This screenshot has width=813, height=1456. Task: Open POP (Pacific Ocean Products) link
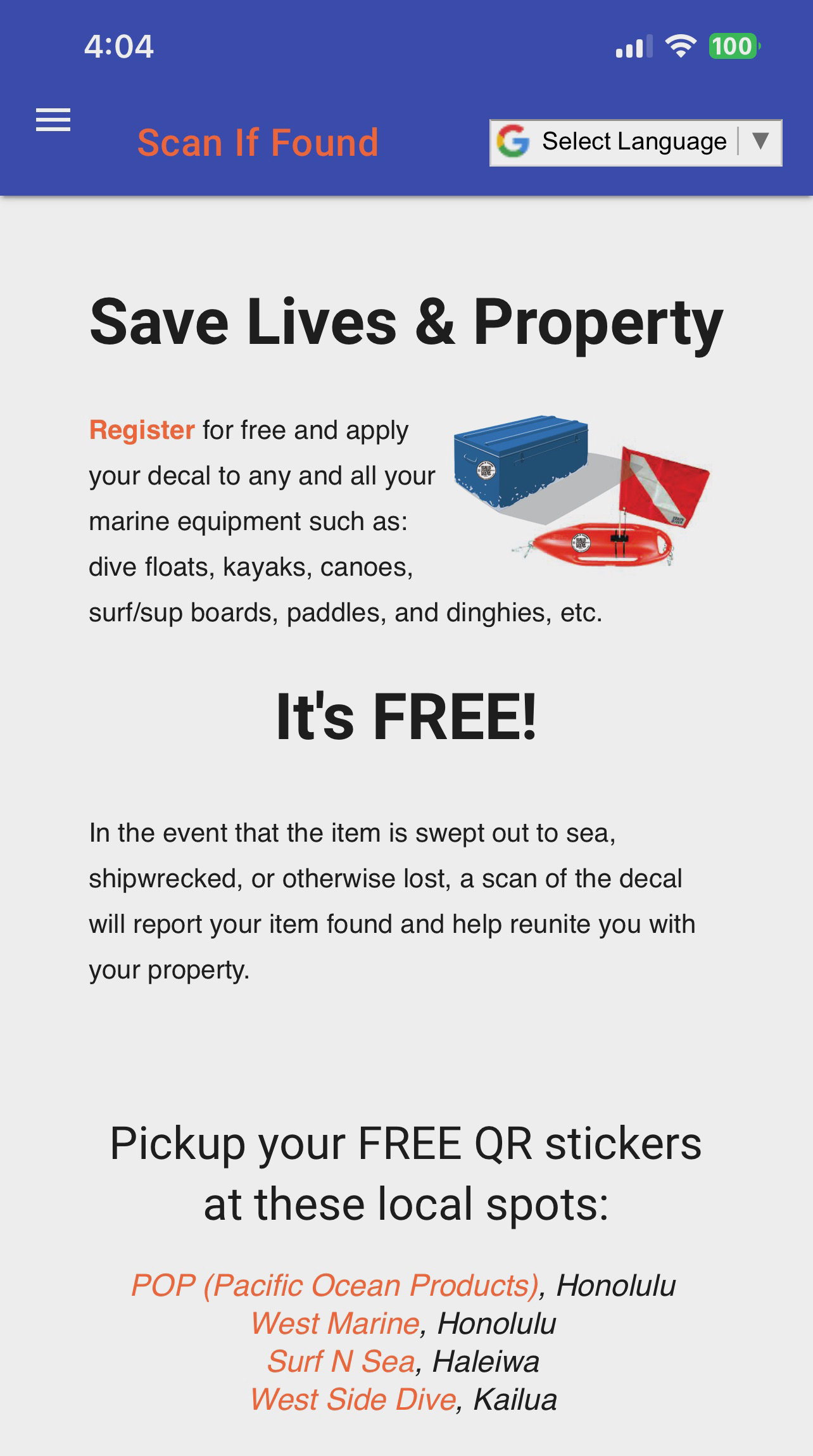(334, 1286)
